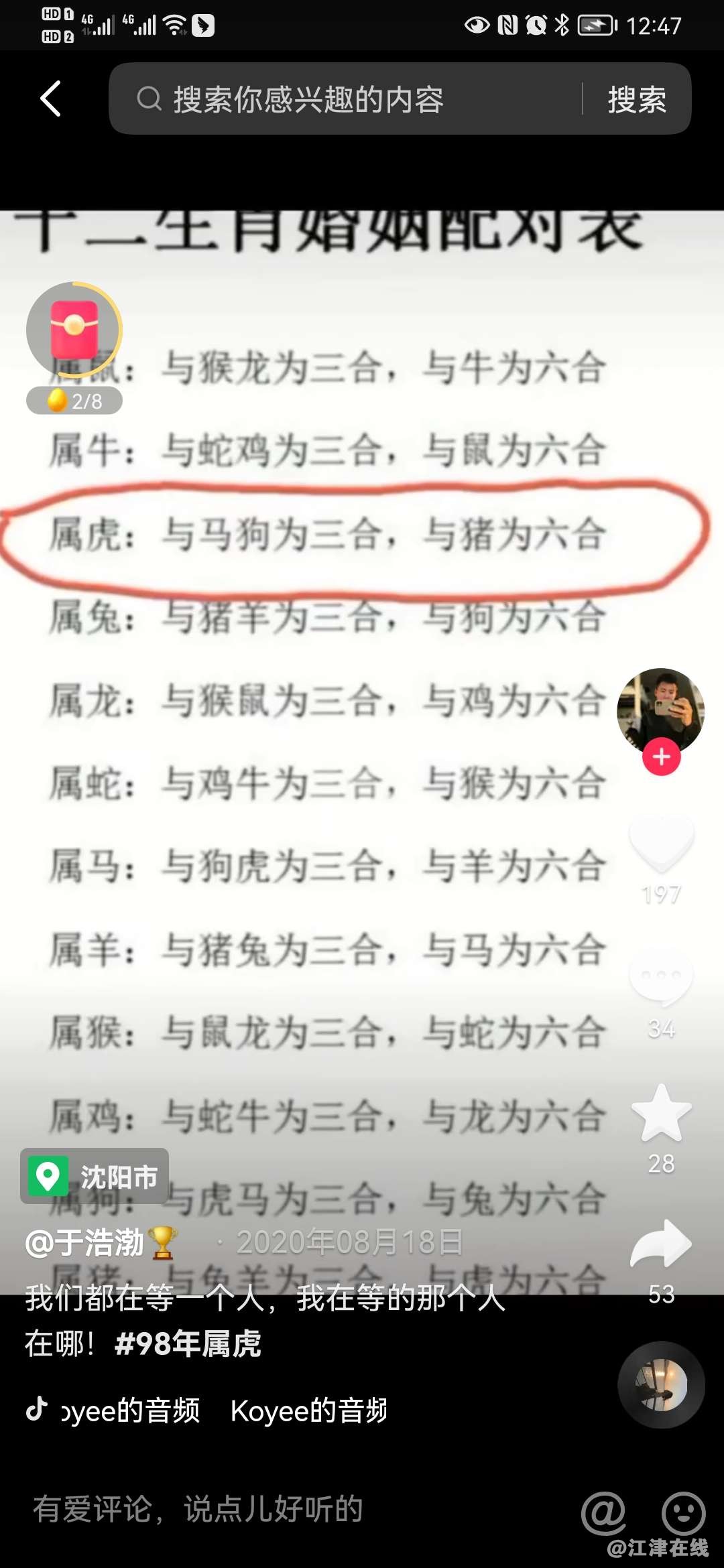
Task: Open the red envelope reward widget
Action: point(74,330)
